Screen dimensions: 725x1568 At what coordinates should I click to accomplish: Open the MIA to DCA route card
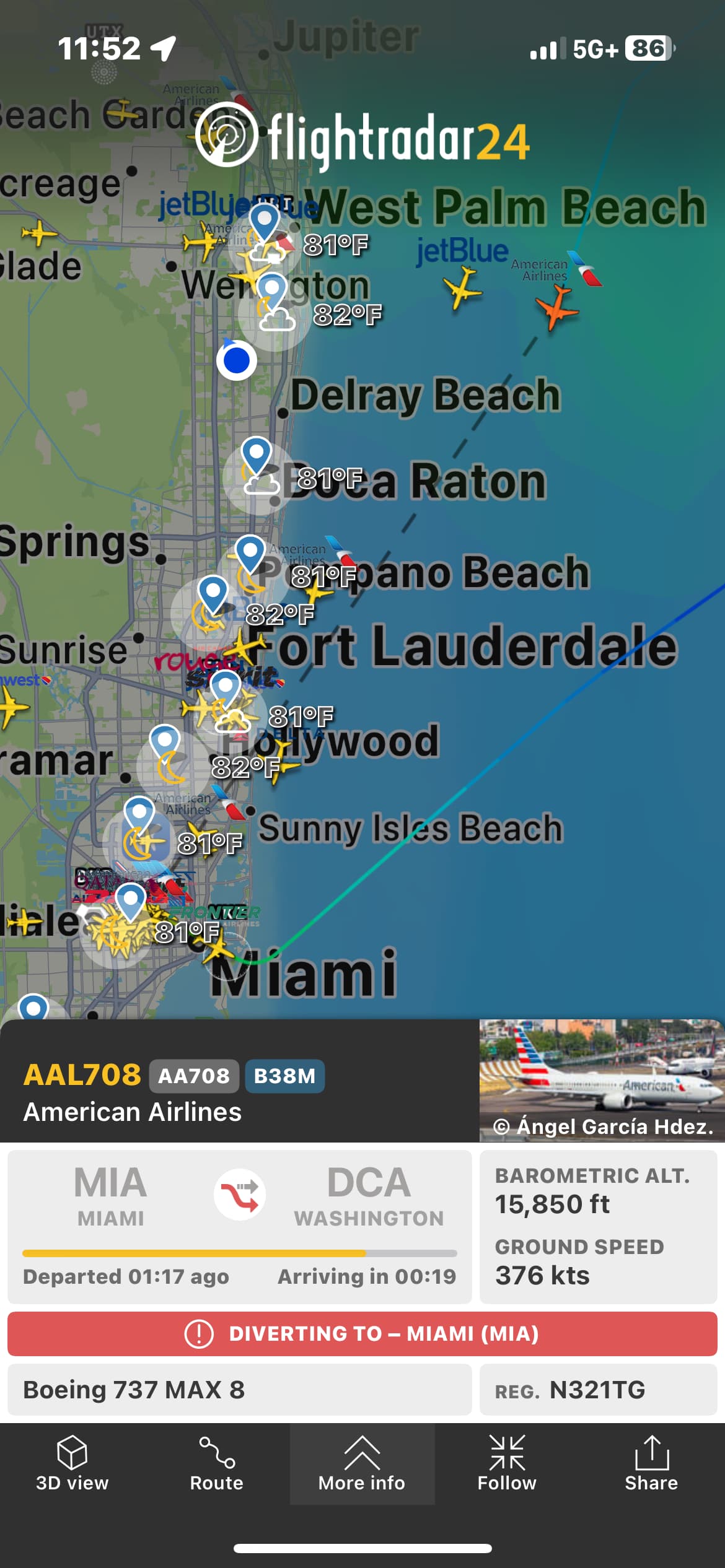pos(239,1226)
